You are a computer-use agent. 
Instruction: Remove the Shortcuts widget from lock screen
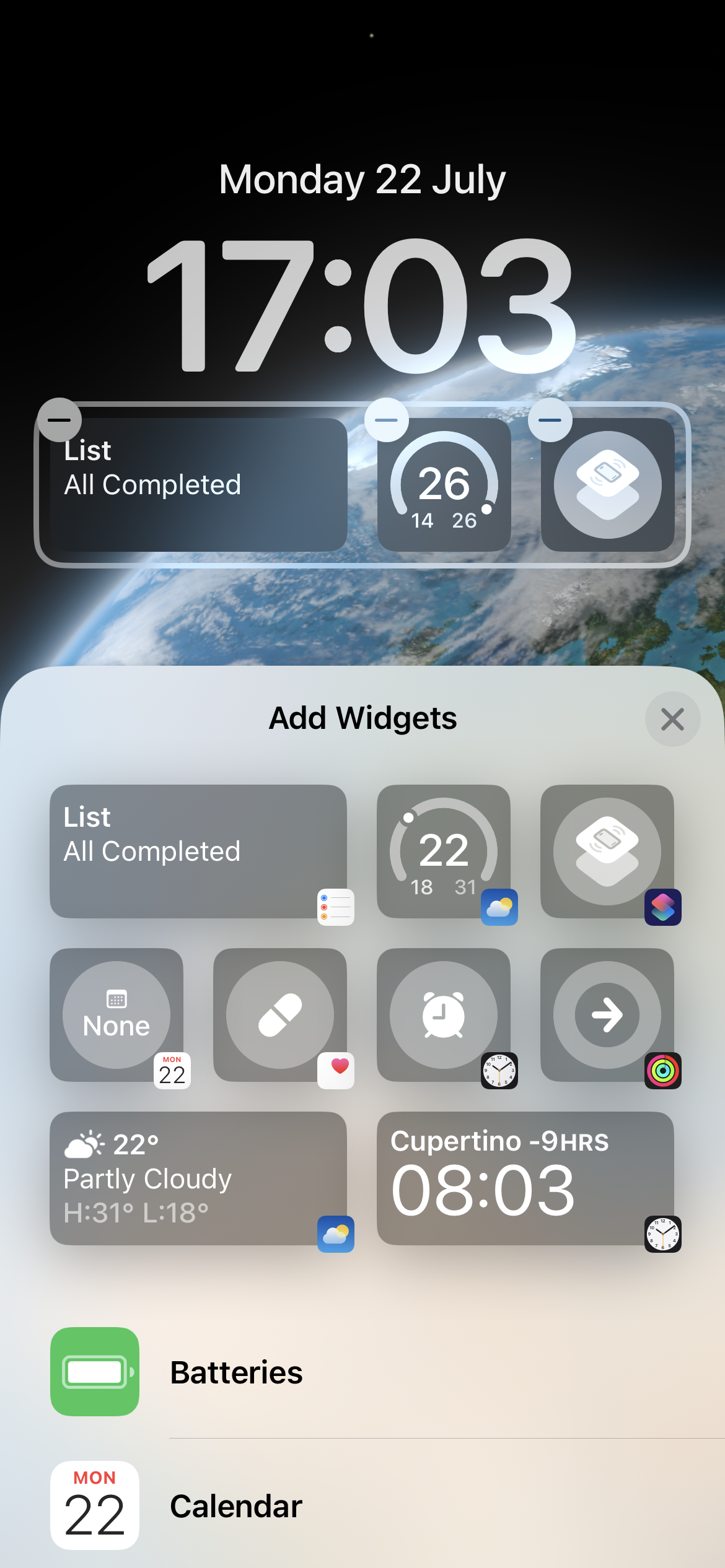[x=550, y=420]
